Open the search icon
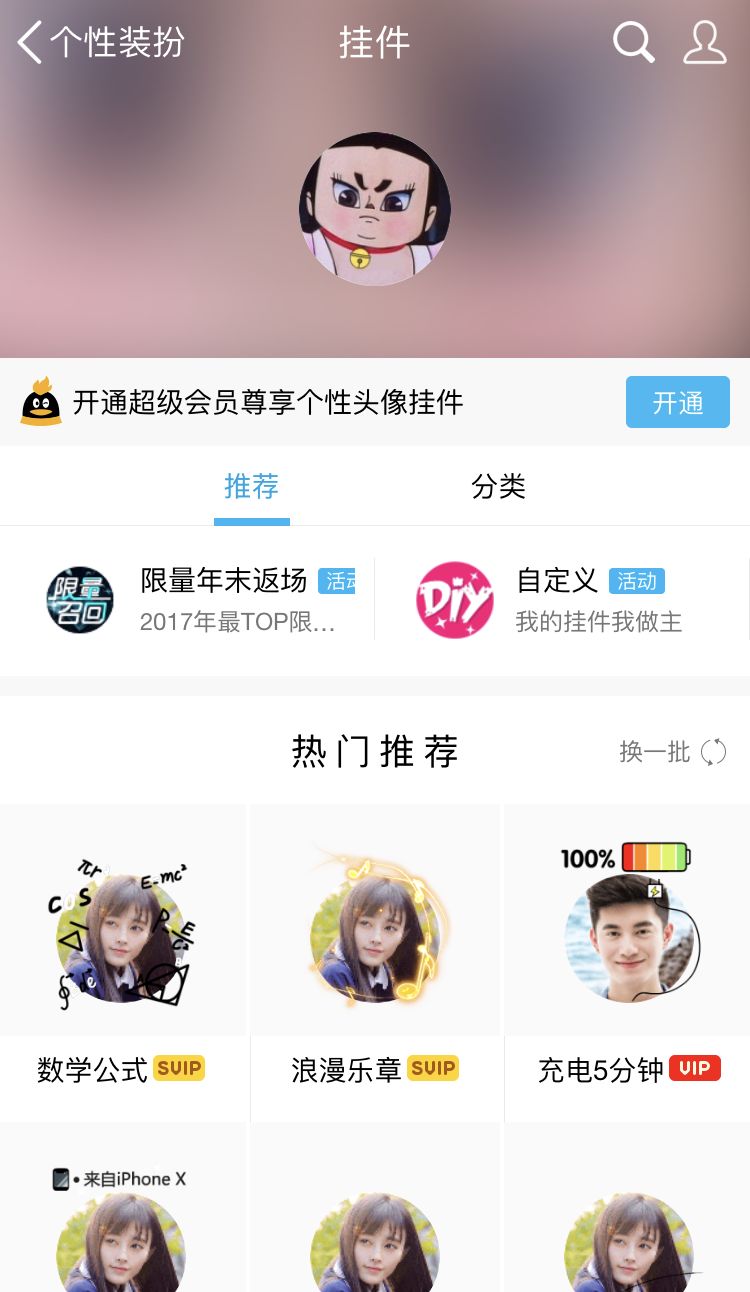The height and width of the screenshot is (1292, 750). [x=633, y=43]
